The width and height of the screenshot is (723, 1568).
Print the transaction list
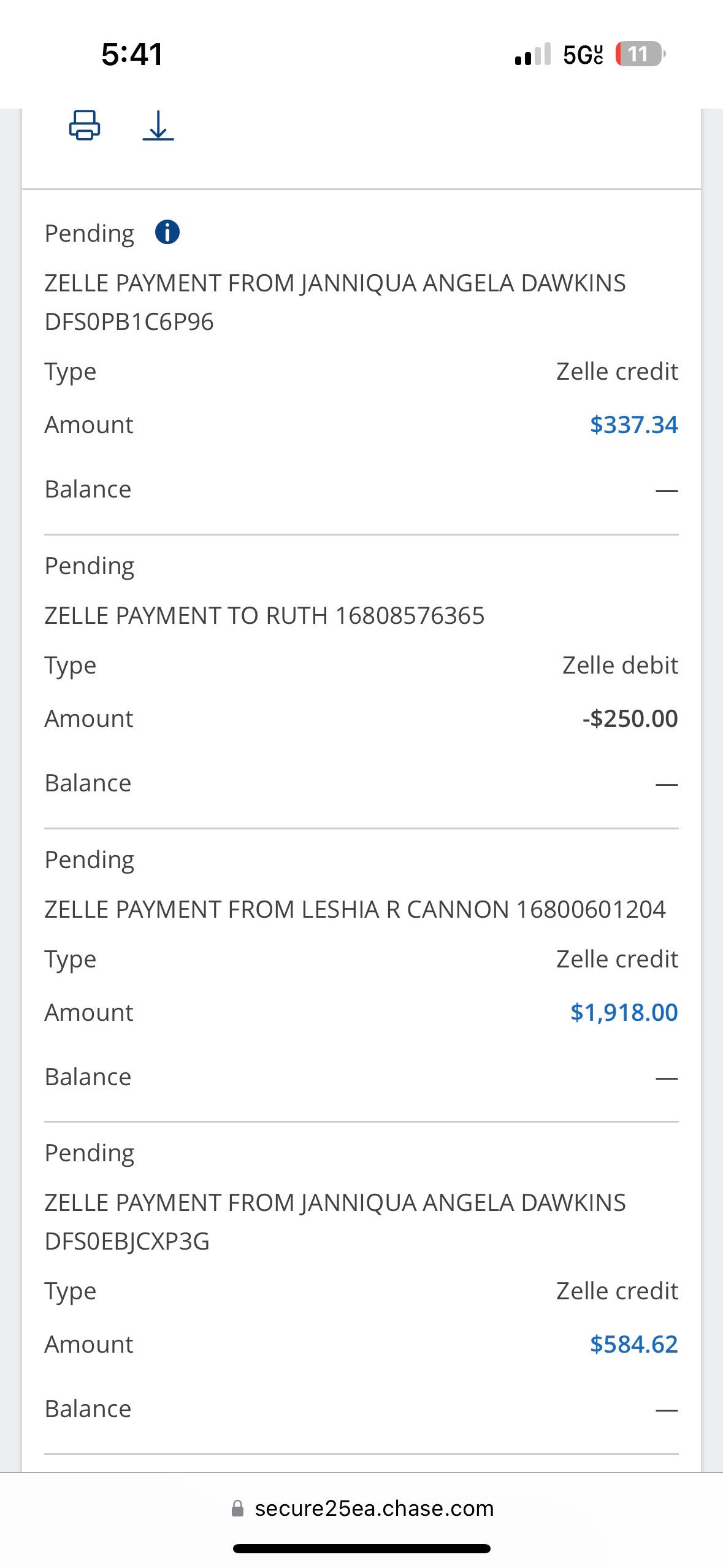coord(84,125)
